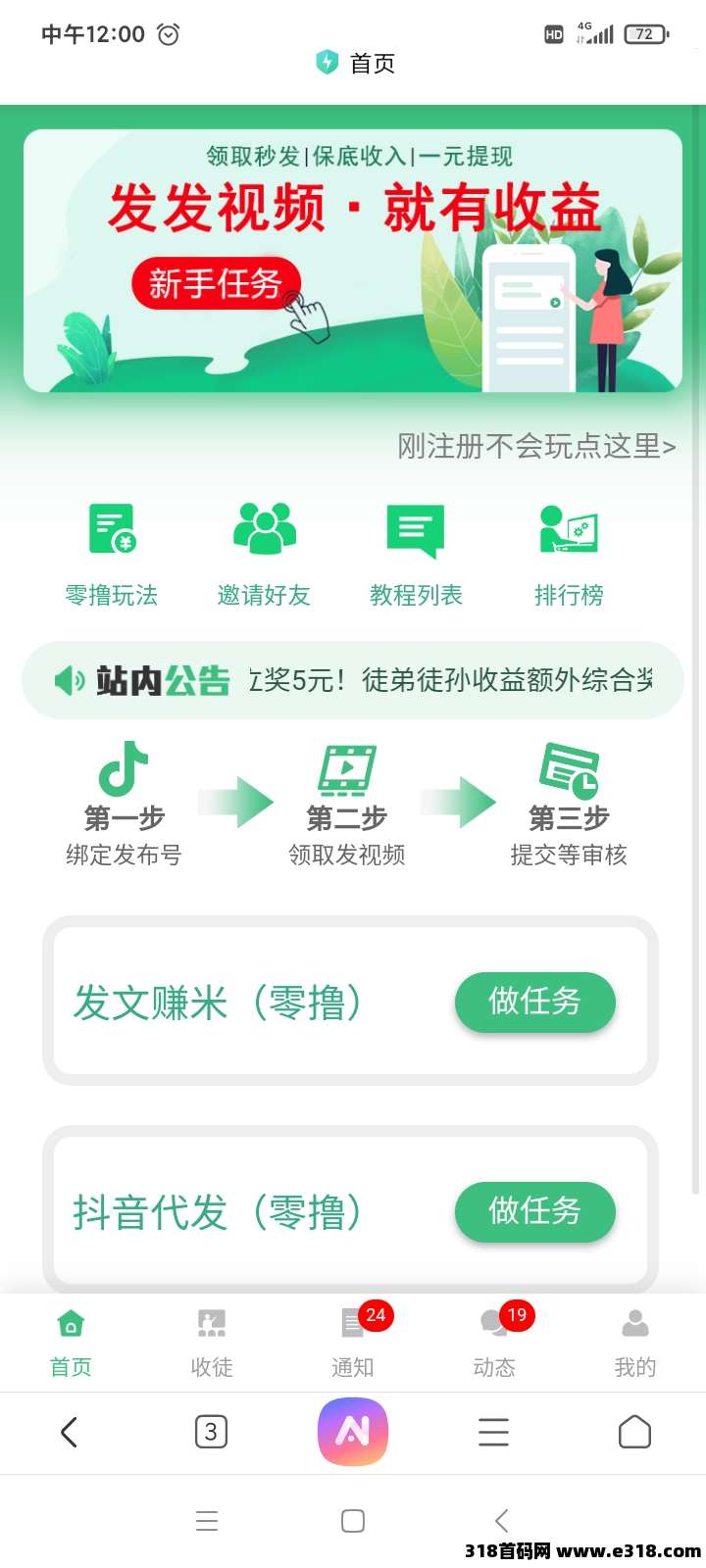Switch to the 收徒 tab
The height and width of the screenshot is (1568, 706).
pos(212,1343)
